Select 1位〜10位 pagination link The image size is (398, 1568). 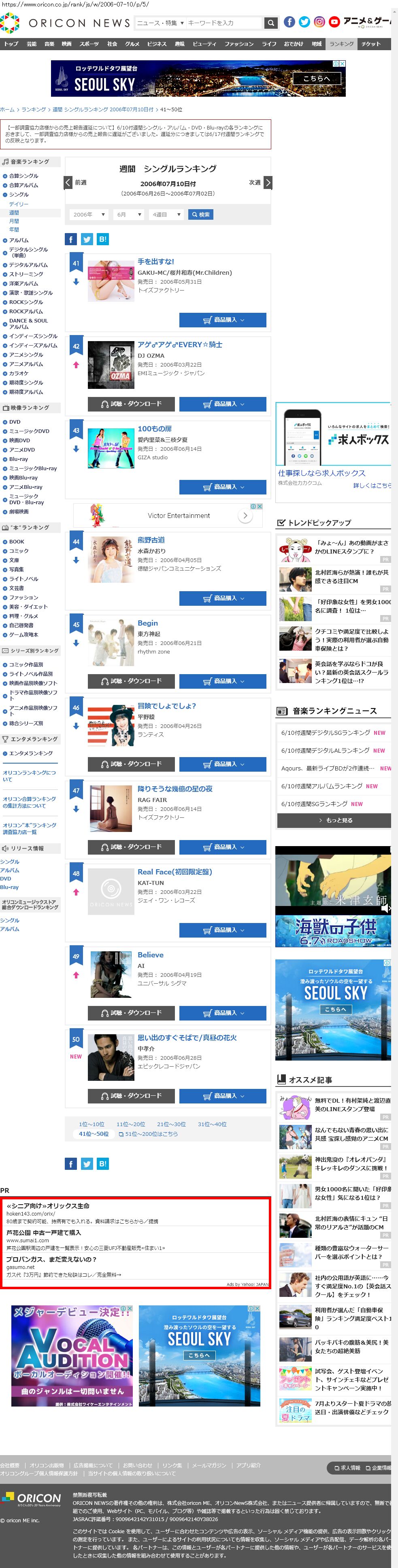(92, 1124)
